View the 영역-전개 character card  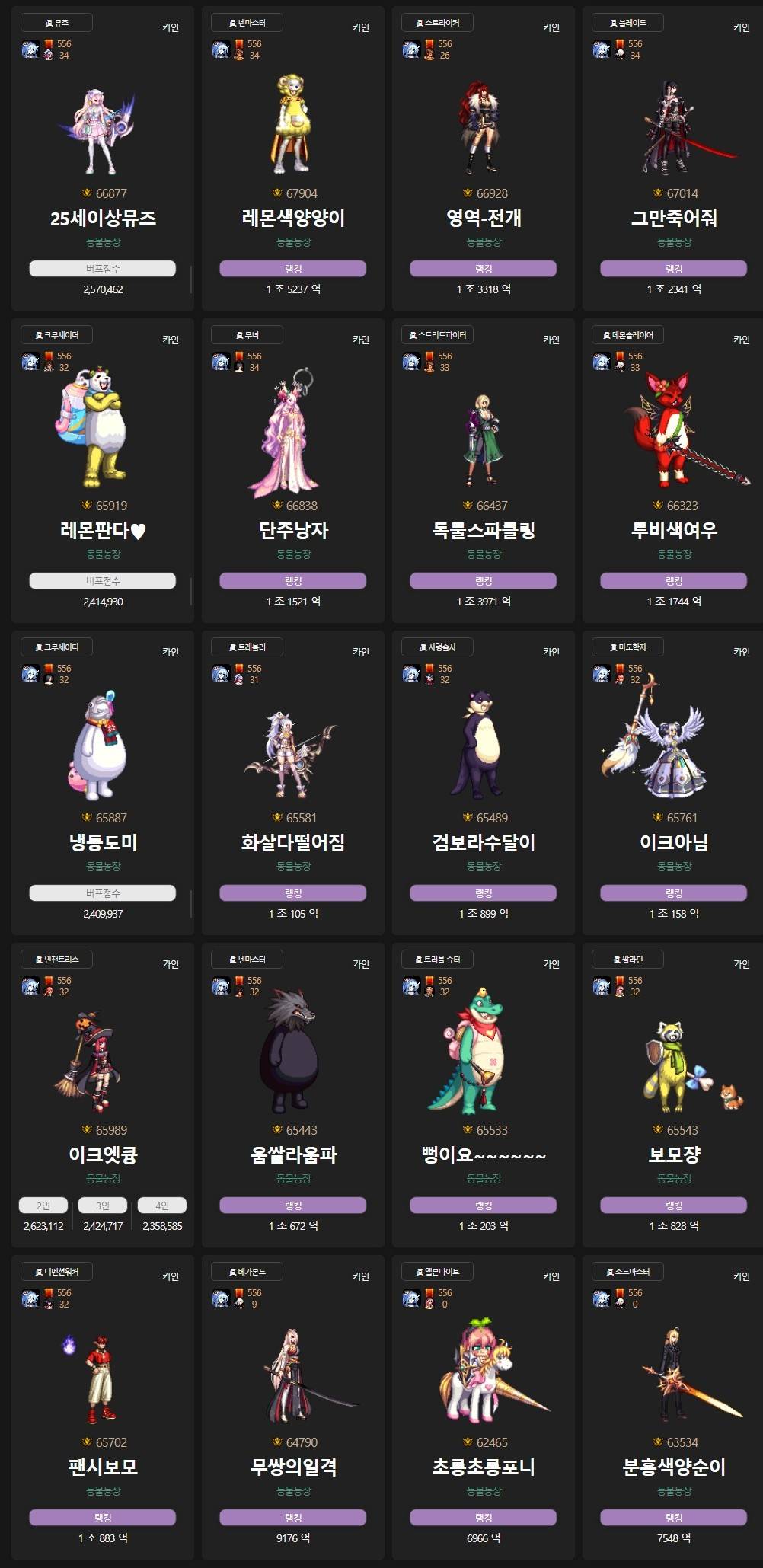click(484, 158)
